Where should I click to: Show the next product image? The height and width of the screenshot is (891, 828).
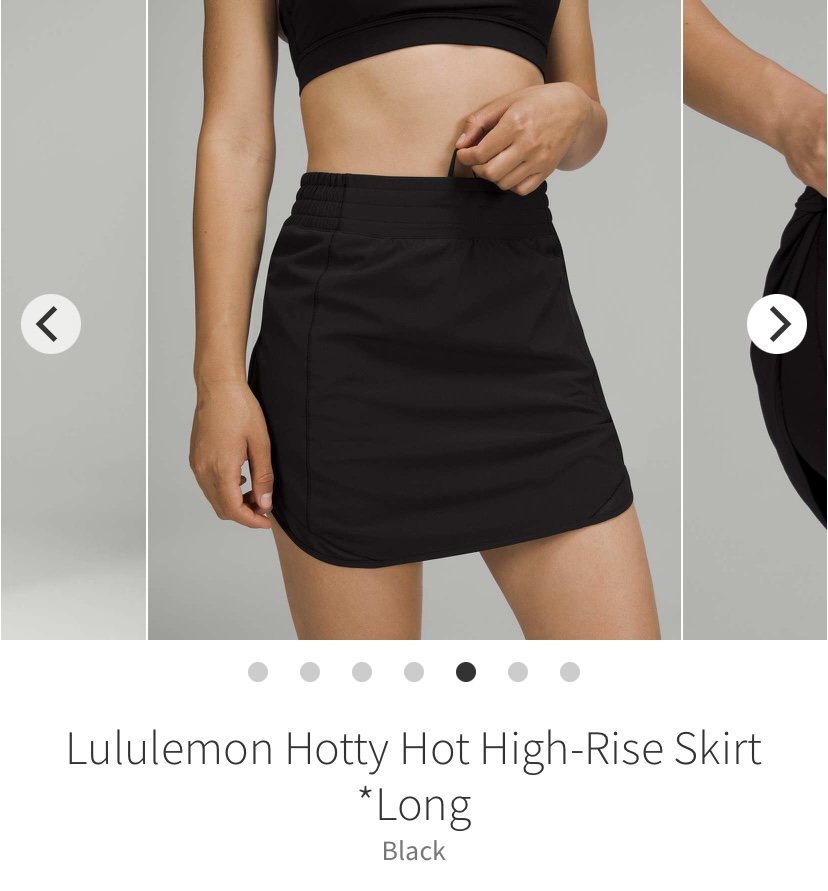776,324
